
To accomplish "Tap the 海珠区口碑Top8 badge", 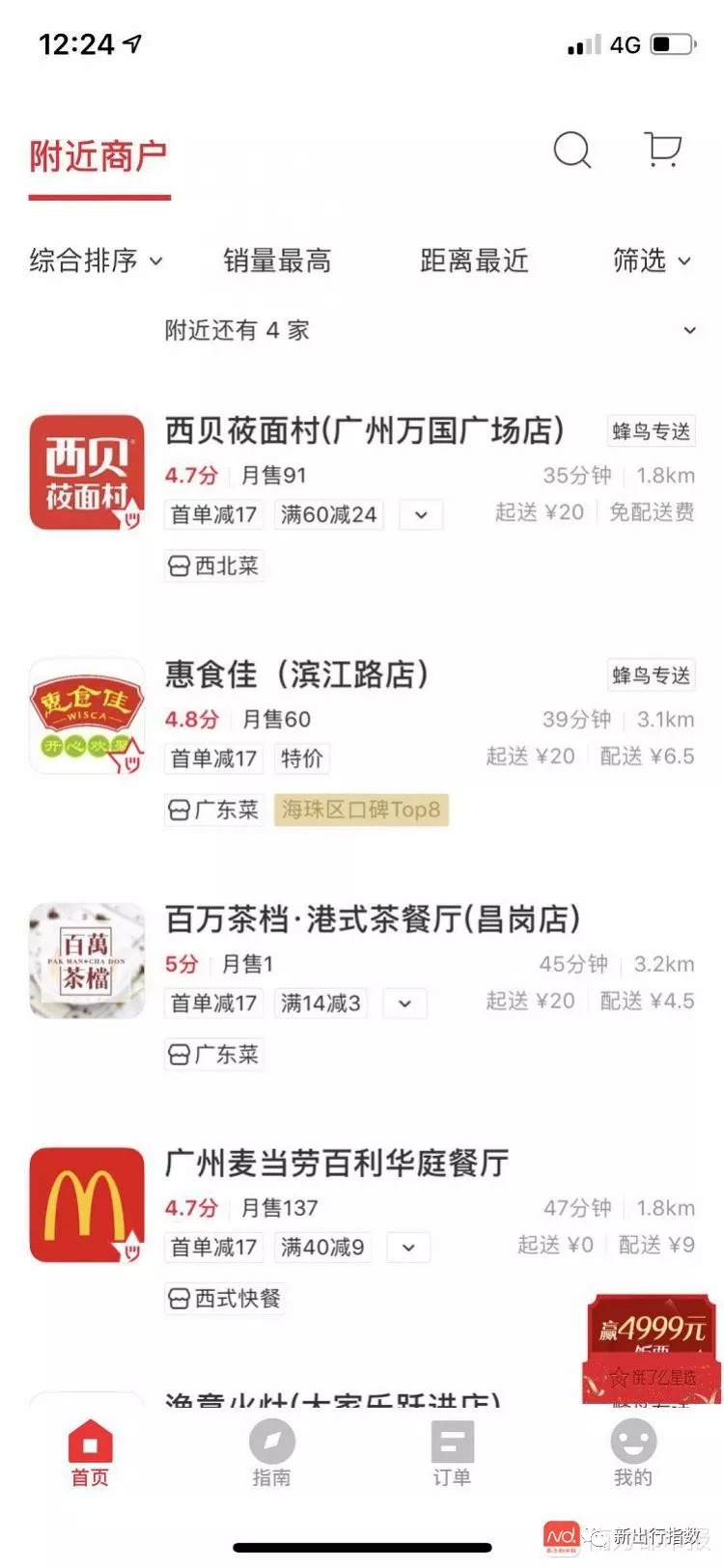I will click(x=361, y=810).
